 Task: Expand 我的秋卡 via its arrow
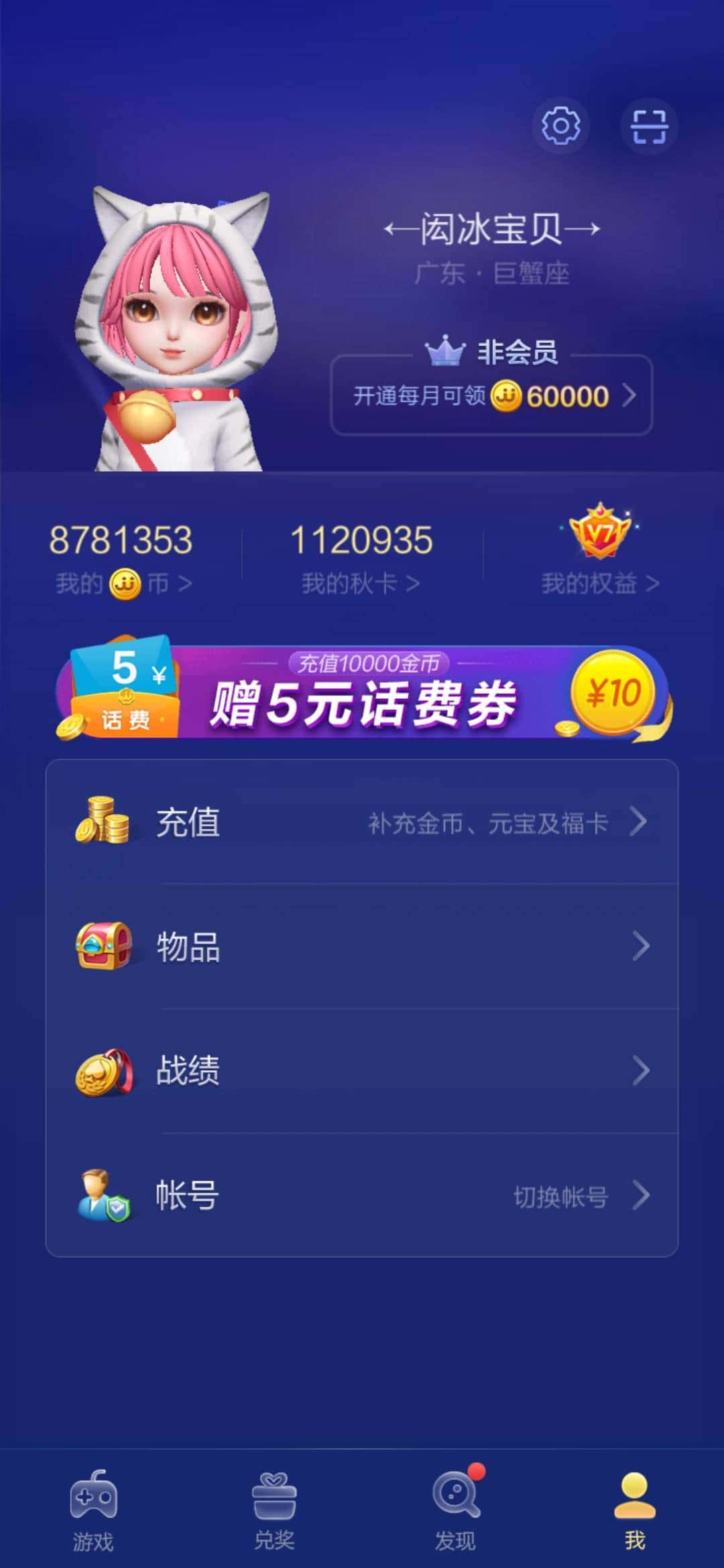tap(412, 582)
